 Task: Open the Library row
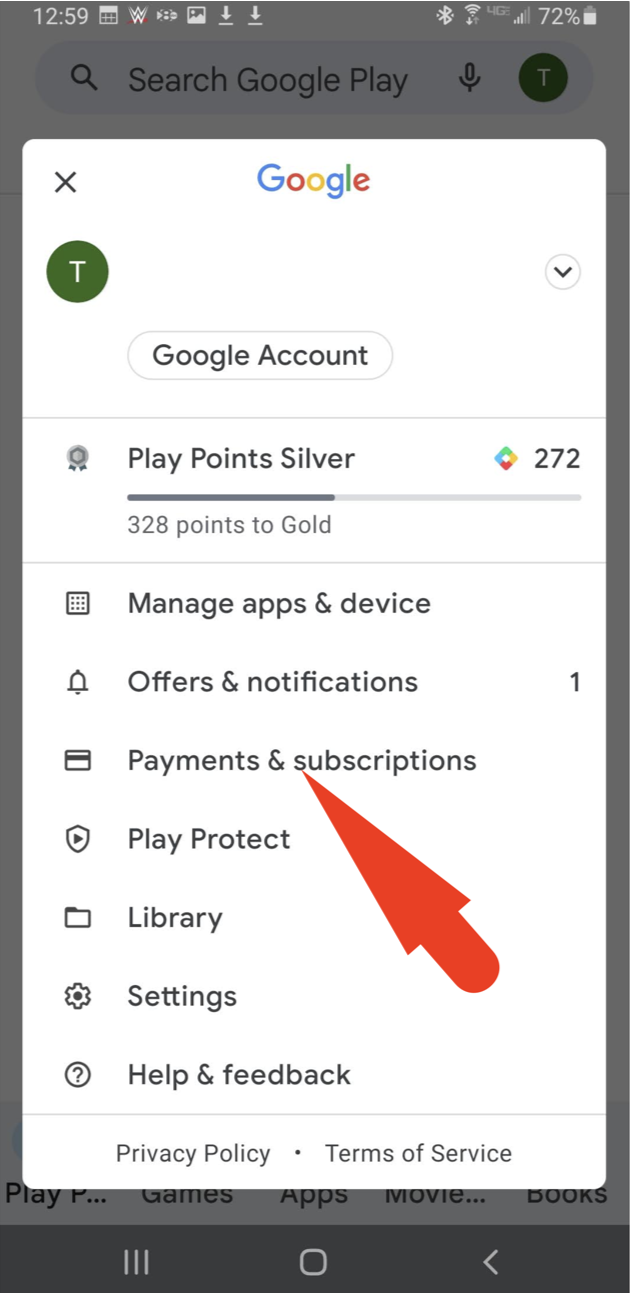175,918
